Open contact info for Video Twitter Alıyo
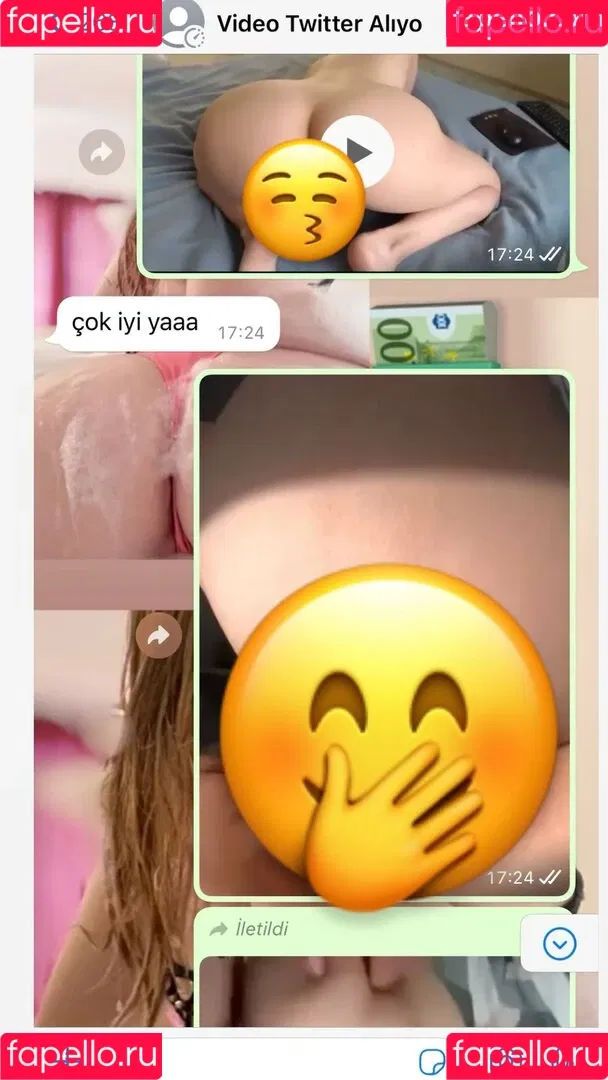608x1080 pixels. pos(319,22)
